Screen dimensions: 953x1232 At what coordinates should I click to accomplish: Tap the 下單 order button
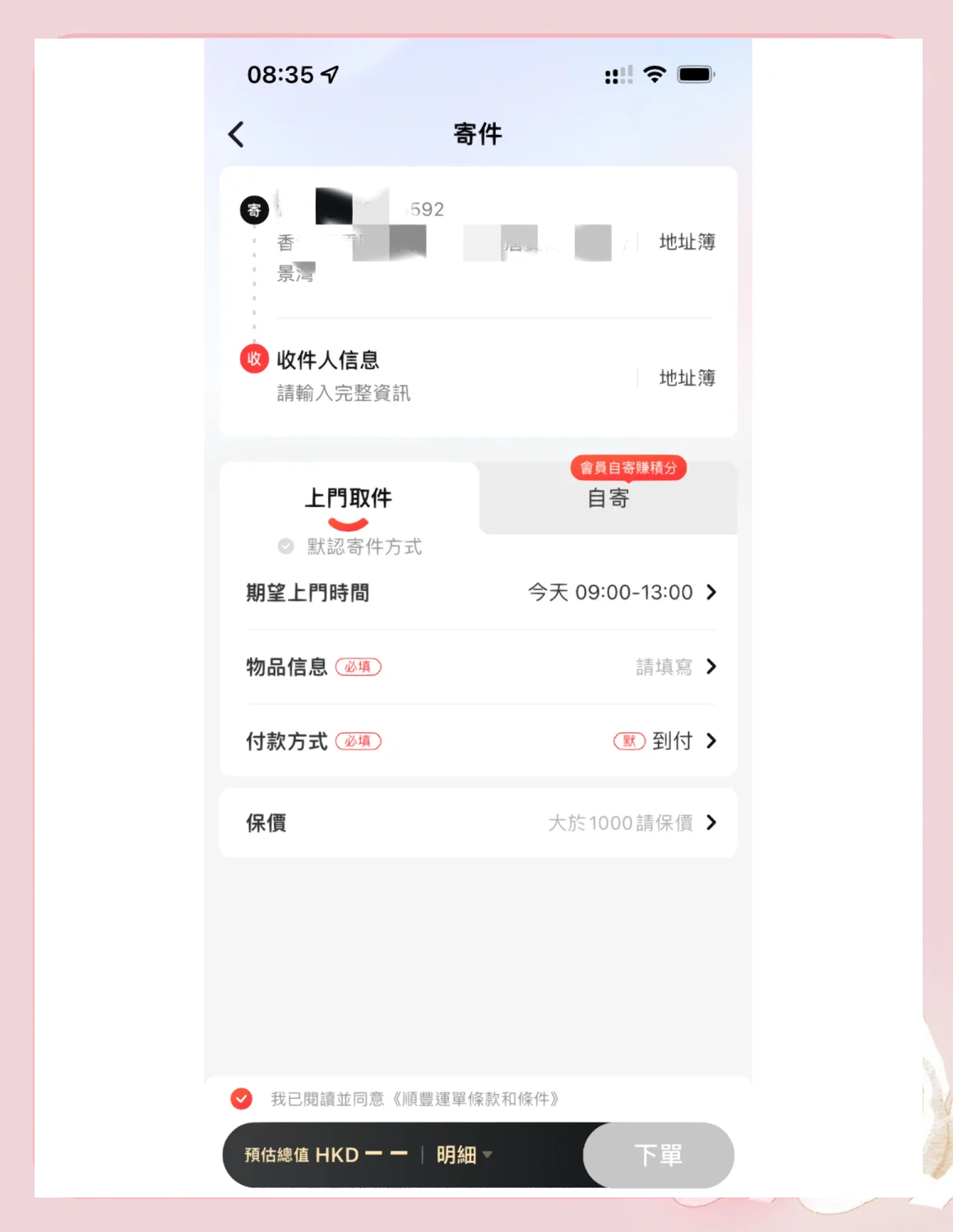pos(657,1155)
